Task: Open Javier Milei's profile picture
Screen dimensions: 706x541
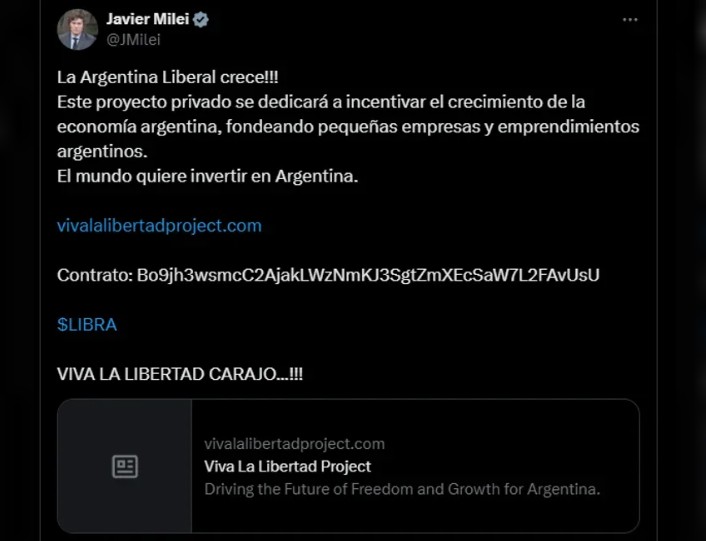Action: [x=77, y=30]
